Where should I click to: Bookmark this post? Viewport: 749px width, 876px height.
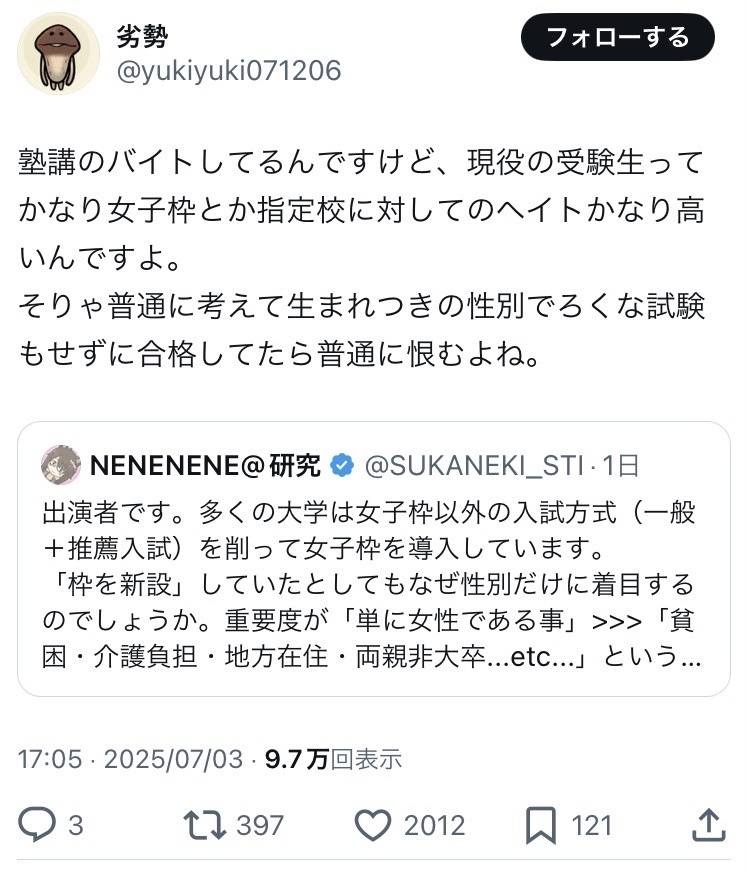coord(541,824)
